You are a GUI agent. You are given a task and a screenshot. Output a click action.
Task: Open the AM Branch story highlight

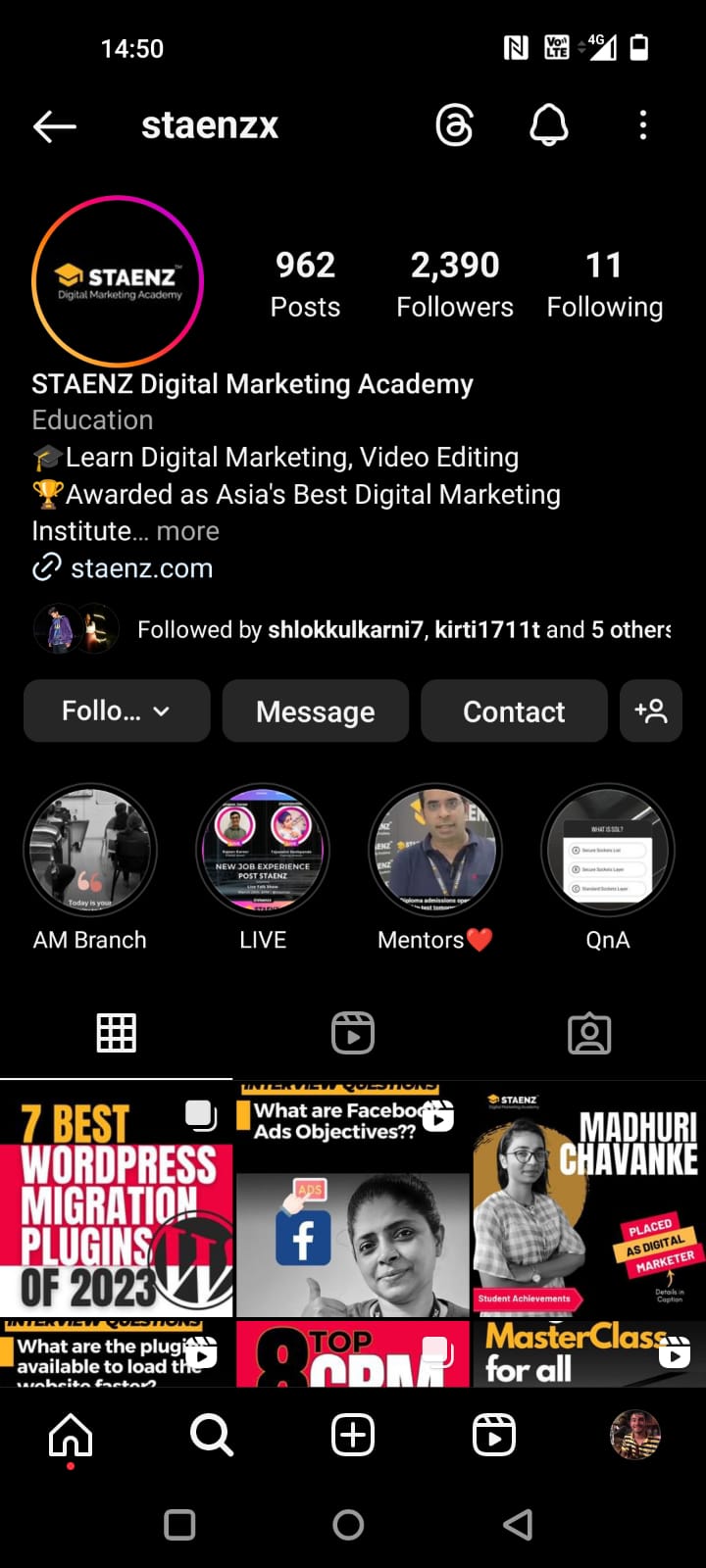click(x=90, y=851)
